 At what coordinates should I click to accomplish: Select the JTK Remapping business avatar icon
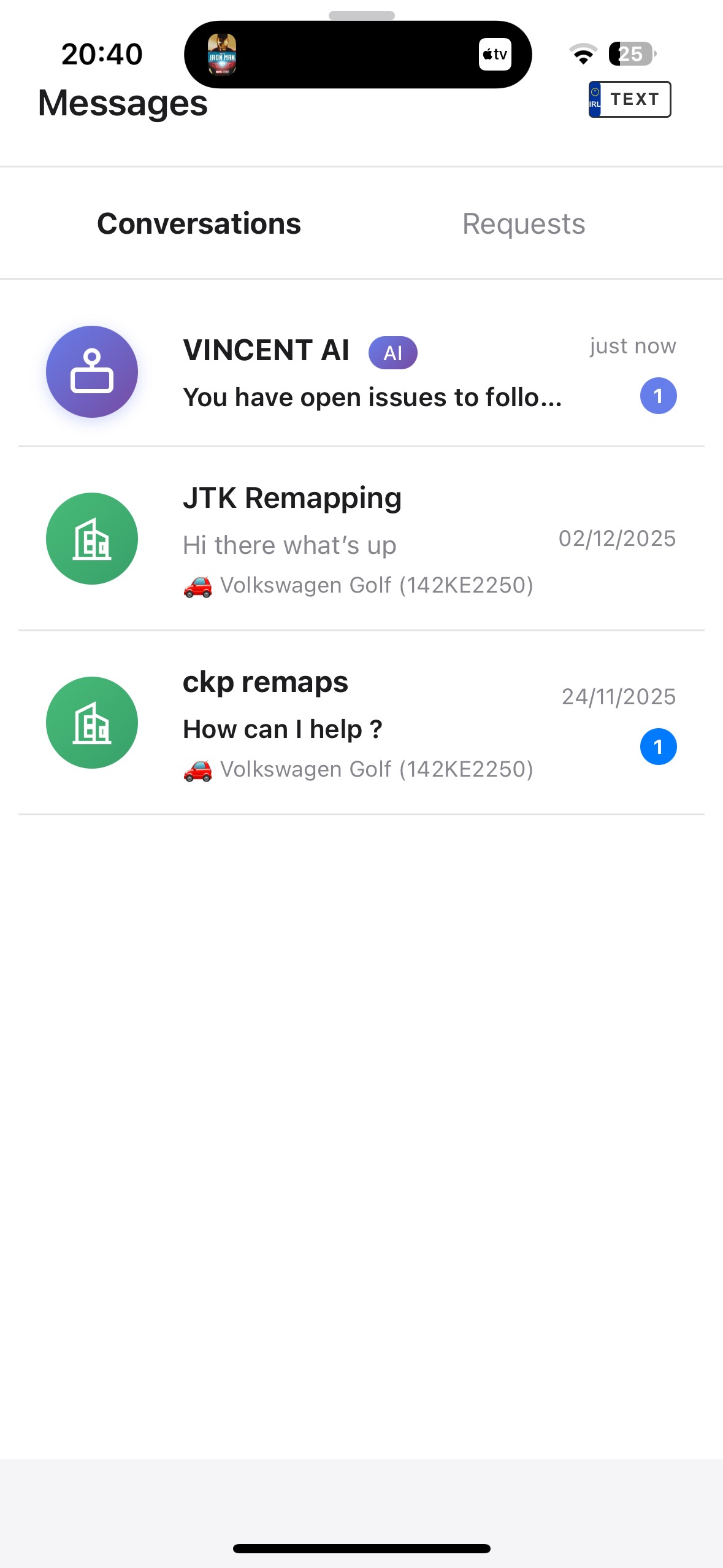92,538
